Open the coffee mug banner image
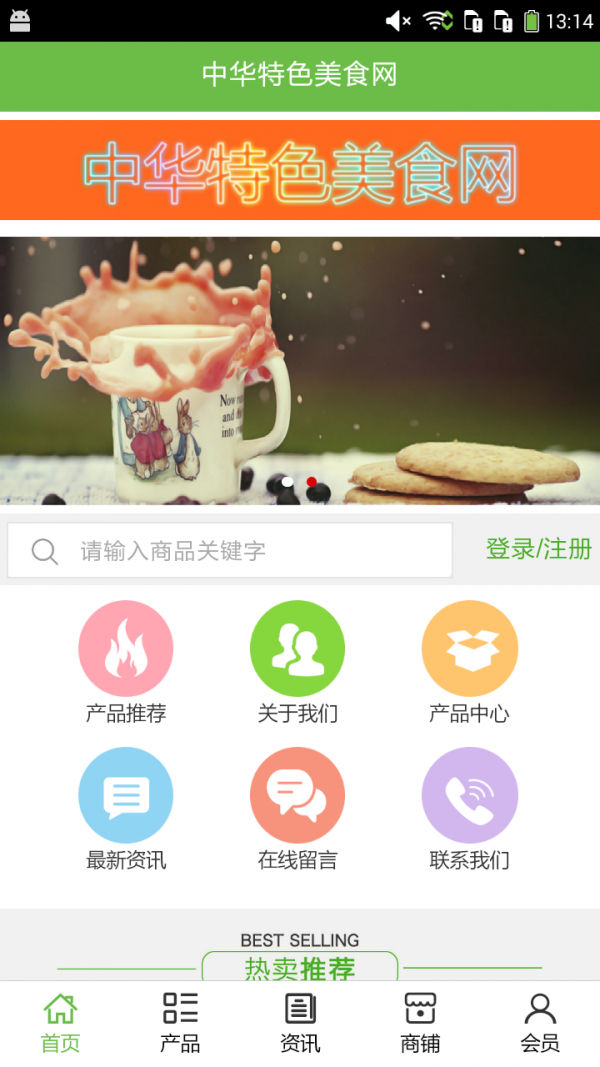The height and width of the screenshot is (1067, 600). [300, 370]
